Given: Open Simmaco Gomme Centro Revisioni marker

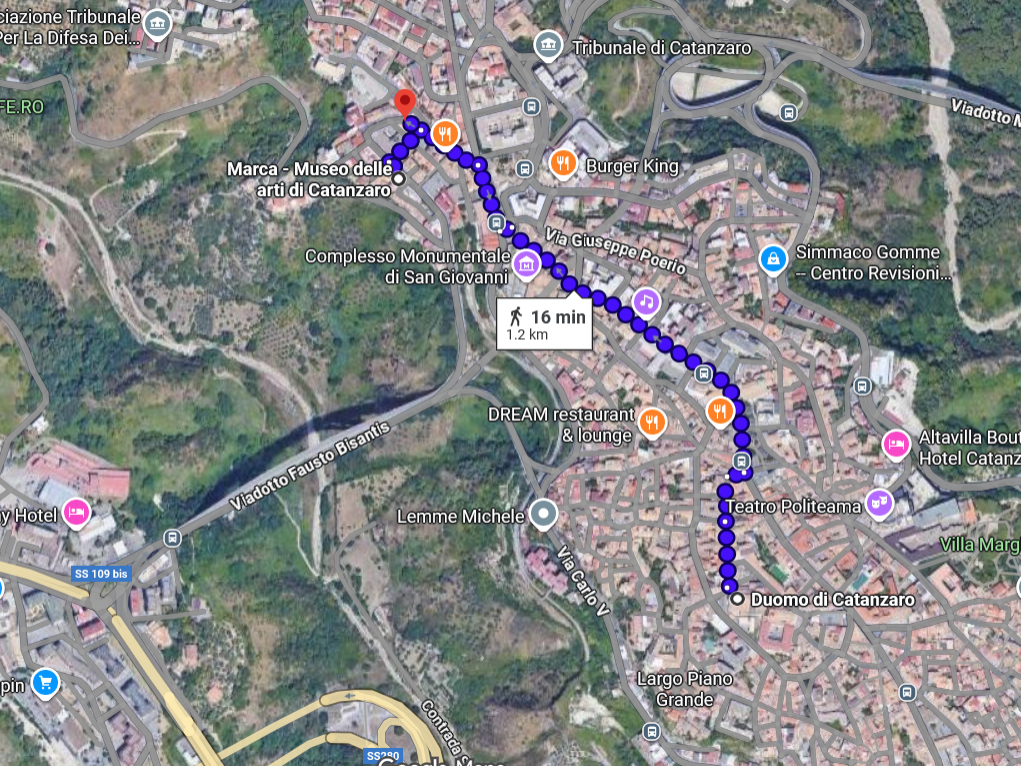Looking at the screenshot, I should click(x=772, y=259).
